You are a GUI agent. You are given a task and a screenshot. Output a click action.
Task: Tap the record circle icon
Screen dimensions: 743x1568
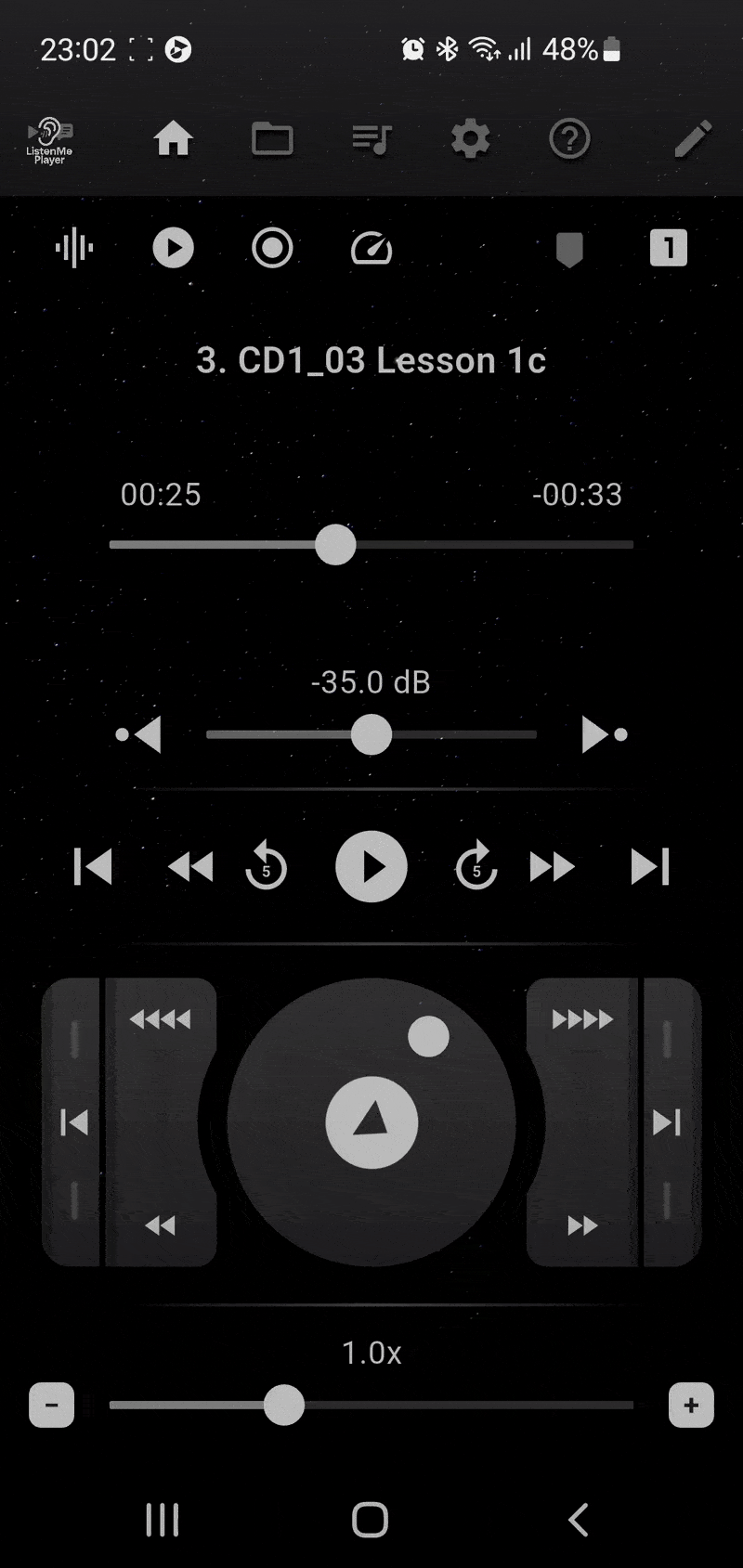272,248
